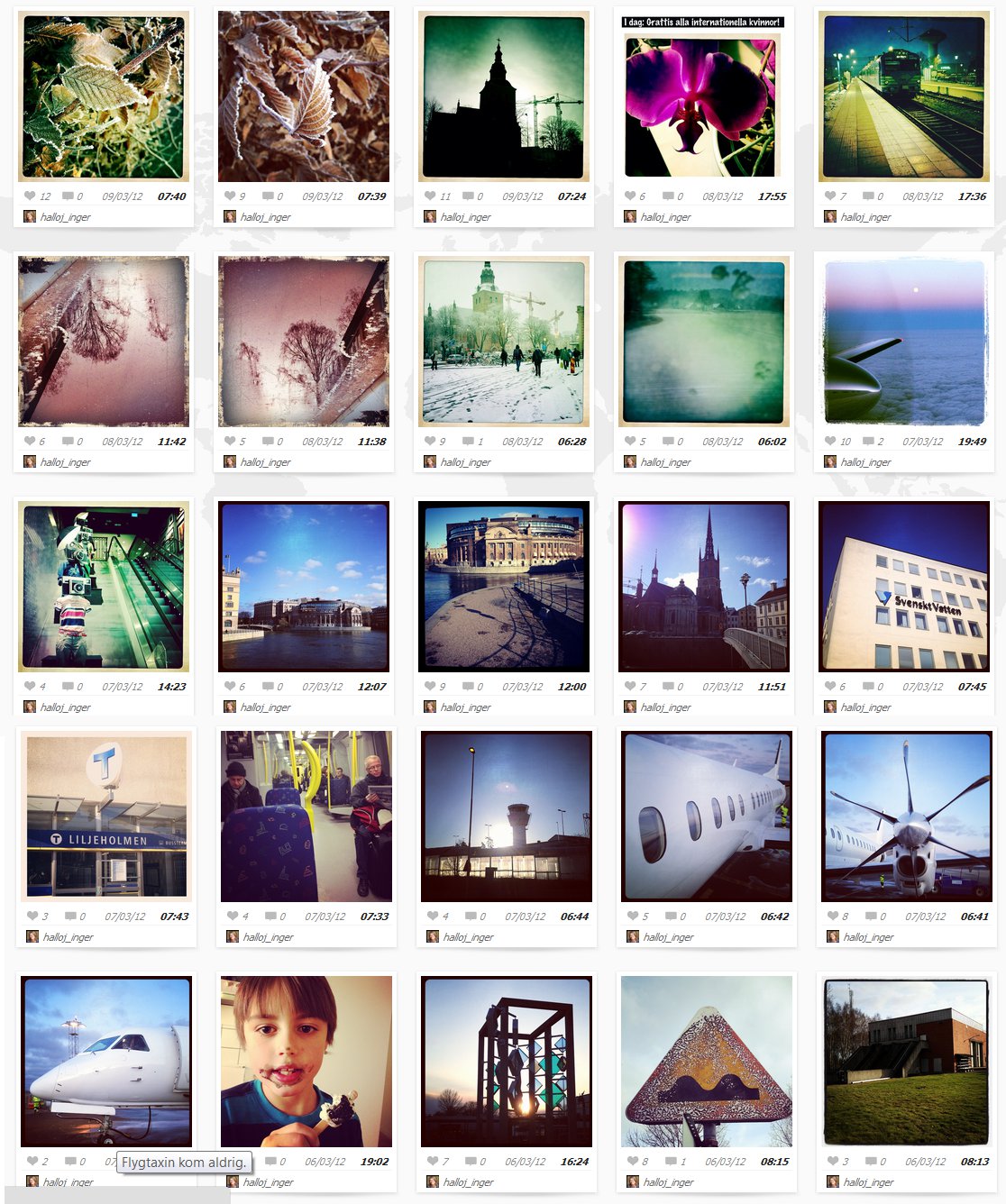Open the church silhouette photo from 07:24

tap(503, 96)
